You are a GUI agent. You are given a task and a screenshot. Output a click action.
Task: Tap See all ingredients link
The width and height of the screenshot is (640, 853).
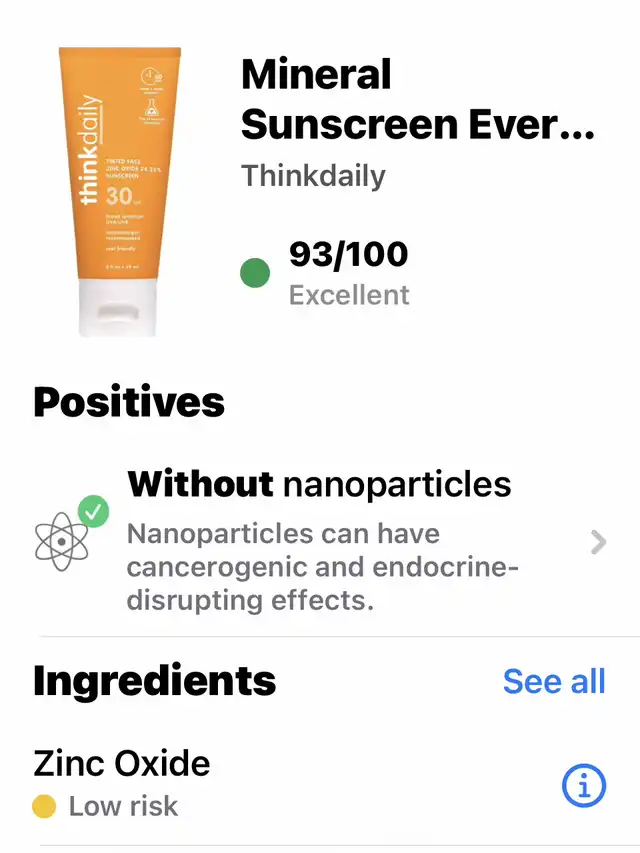pos(554,681)
